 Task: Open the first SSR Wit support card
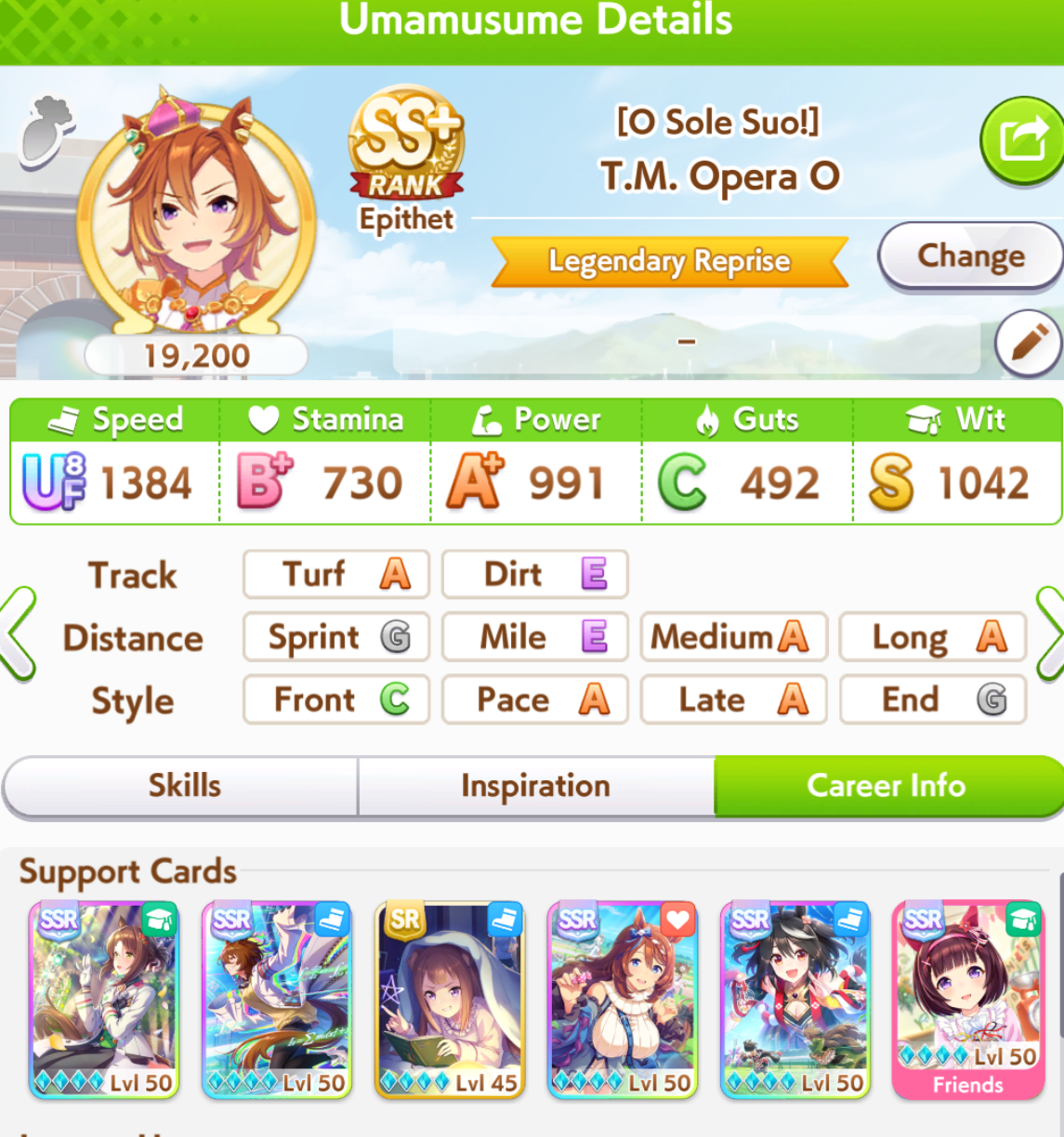pyautogui.click(x=103, y=1000)
